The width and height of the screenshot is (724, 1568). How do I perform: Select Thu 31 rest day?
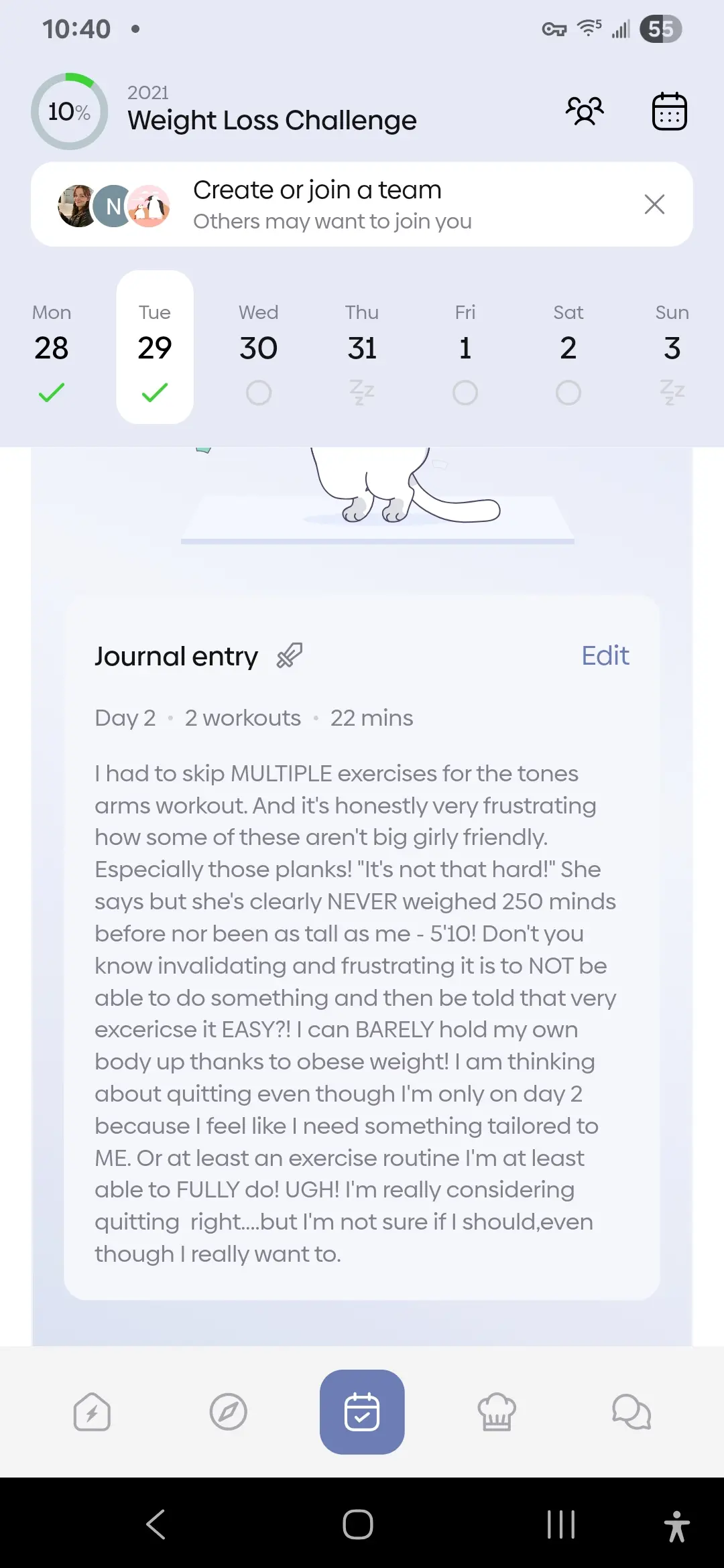(362, 348)
